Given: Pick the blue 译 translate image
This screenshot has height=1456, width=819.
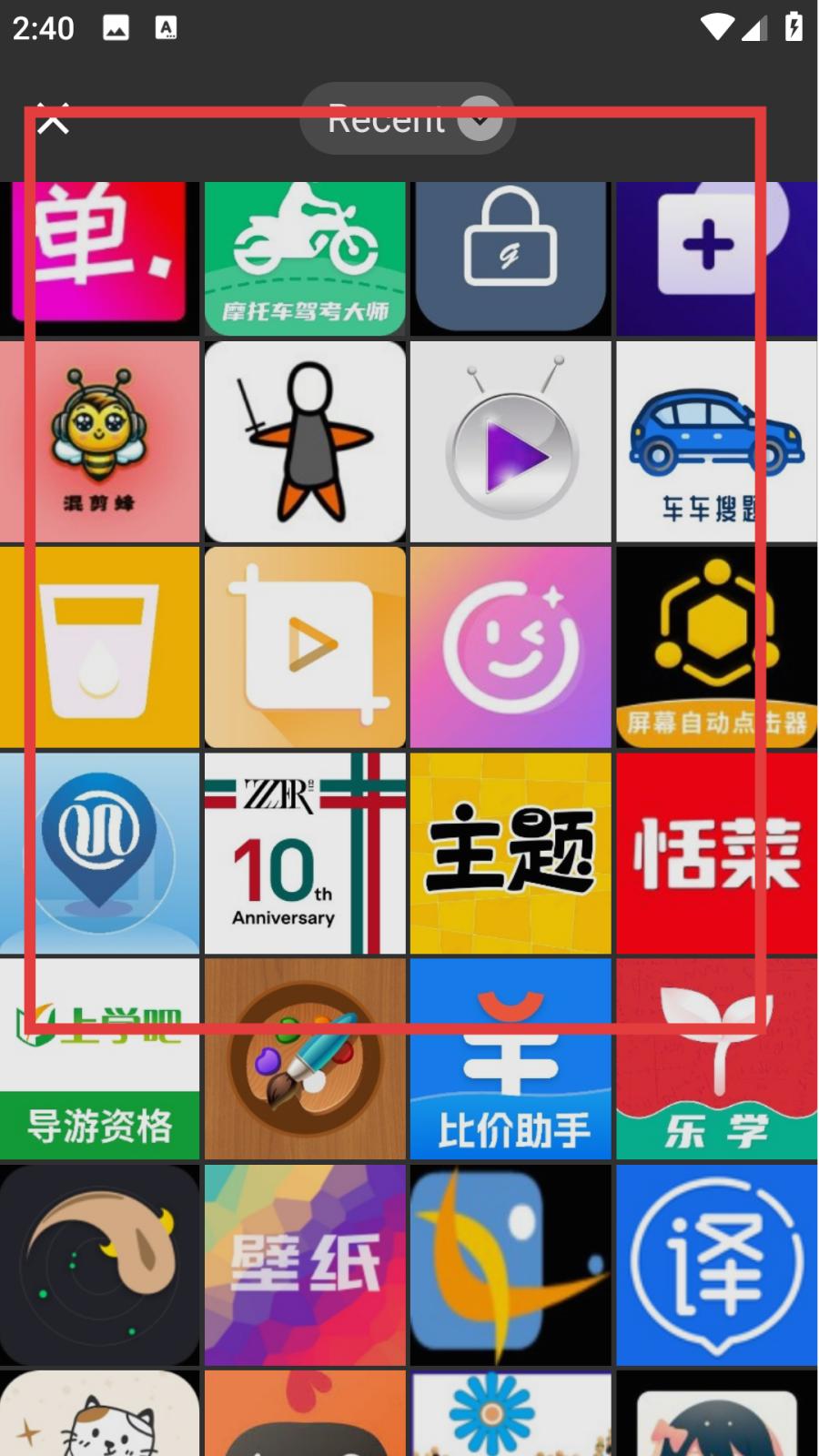Looking at the screenshot, I should (x=716, y=1265).
